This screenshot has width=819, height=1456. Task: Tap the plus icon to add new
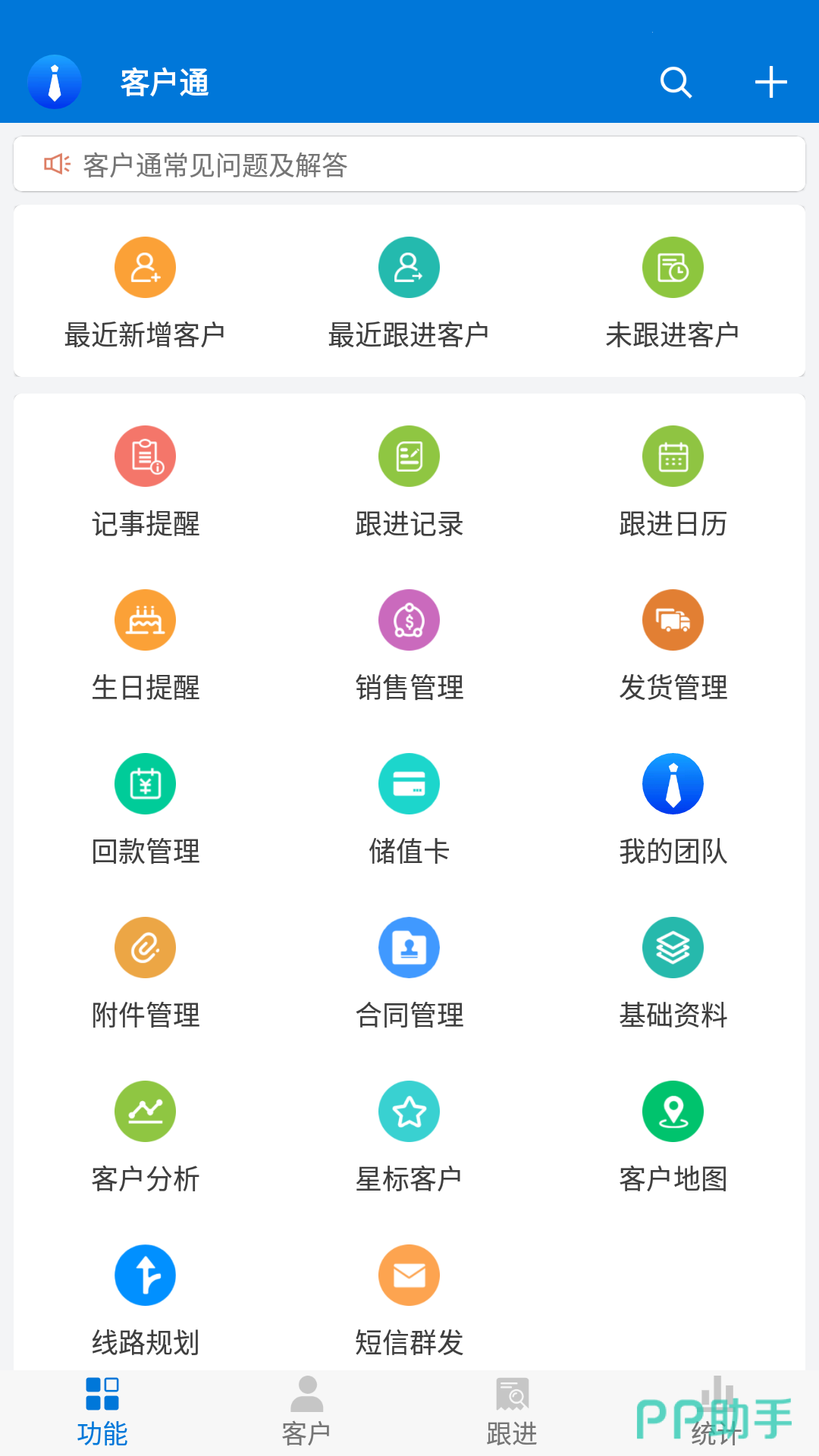pyautogui.click(x=770, y=82)
